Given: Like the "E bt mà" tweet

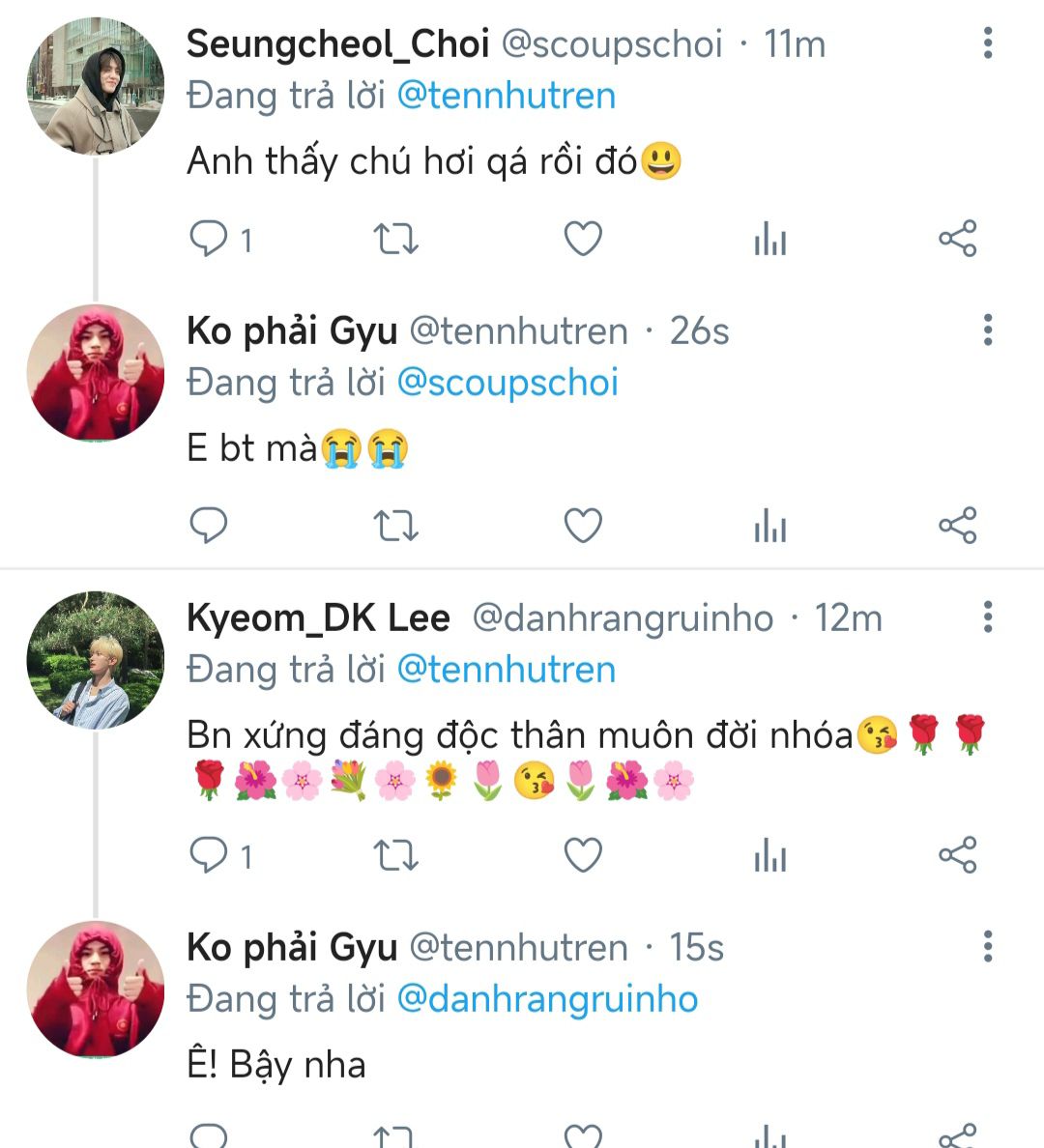Looking at the screenshot, I should click(583, 526).
